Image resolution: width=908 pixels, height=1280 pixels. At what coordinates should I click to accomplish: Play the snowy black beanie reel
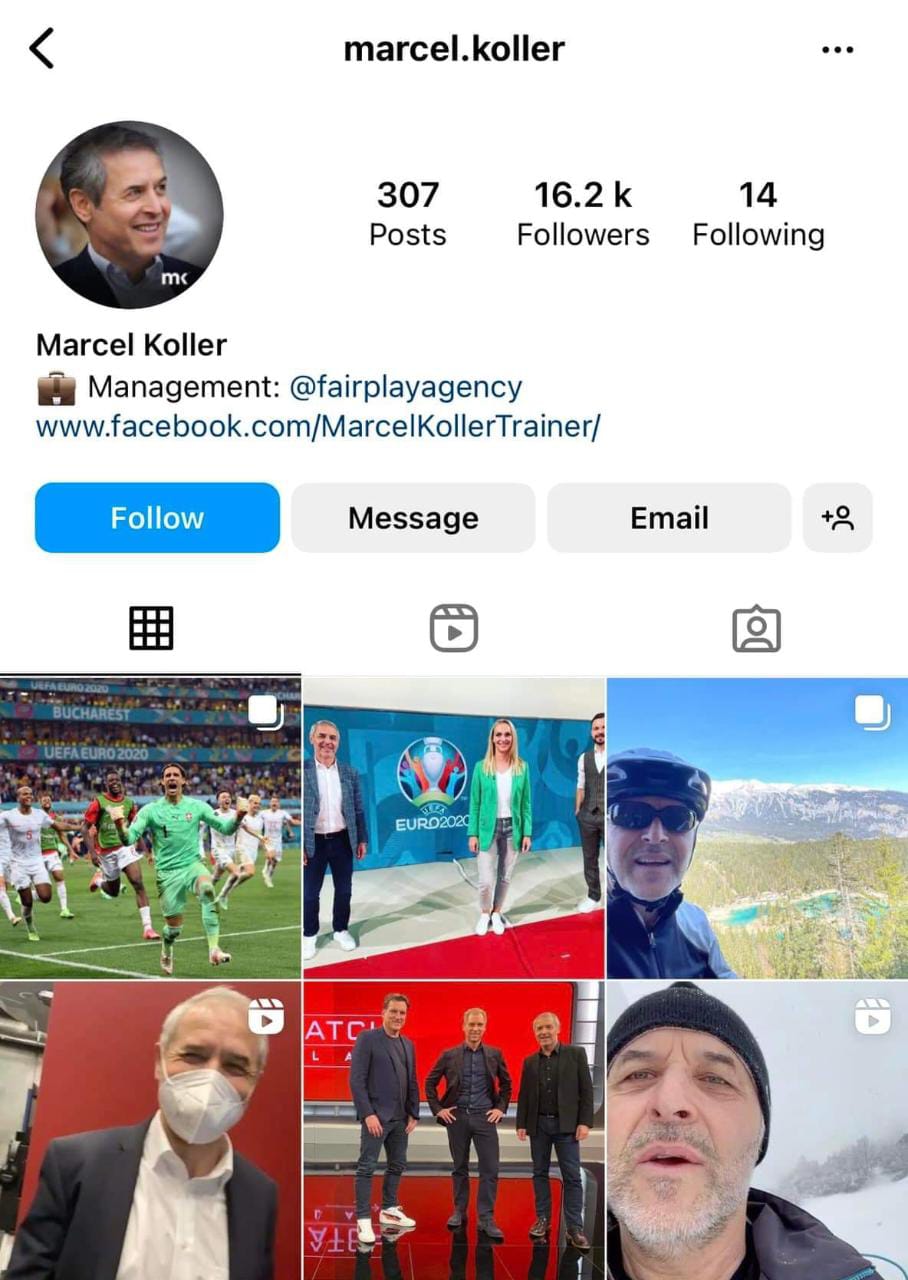point(757,1131)
